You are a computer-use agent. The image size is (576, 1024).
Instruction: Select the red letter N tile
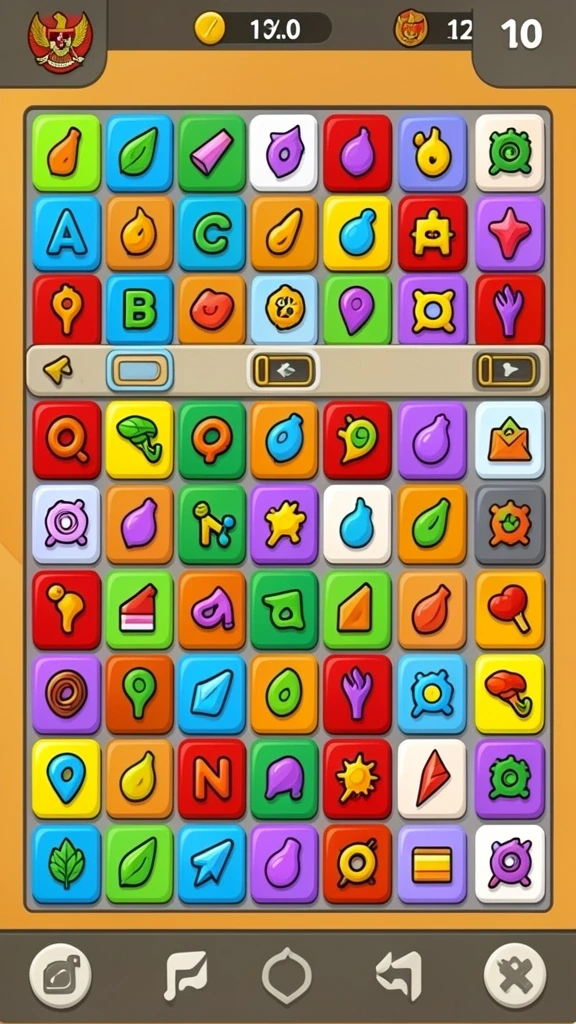click(x=212, y=779)
